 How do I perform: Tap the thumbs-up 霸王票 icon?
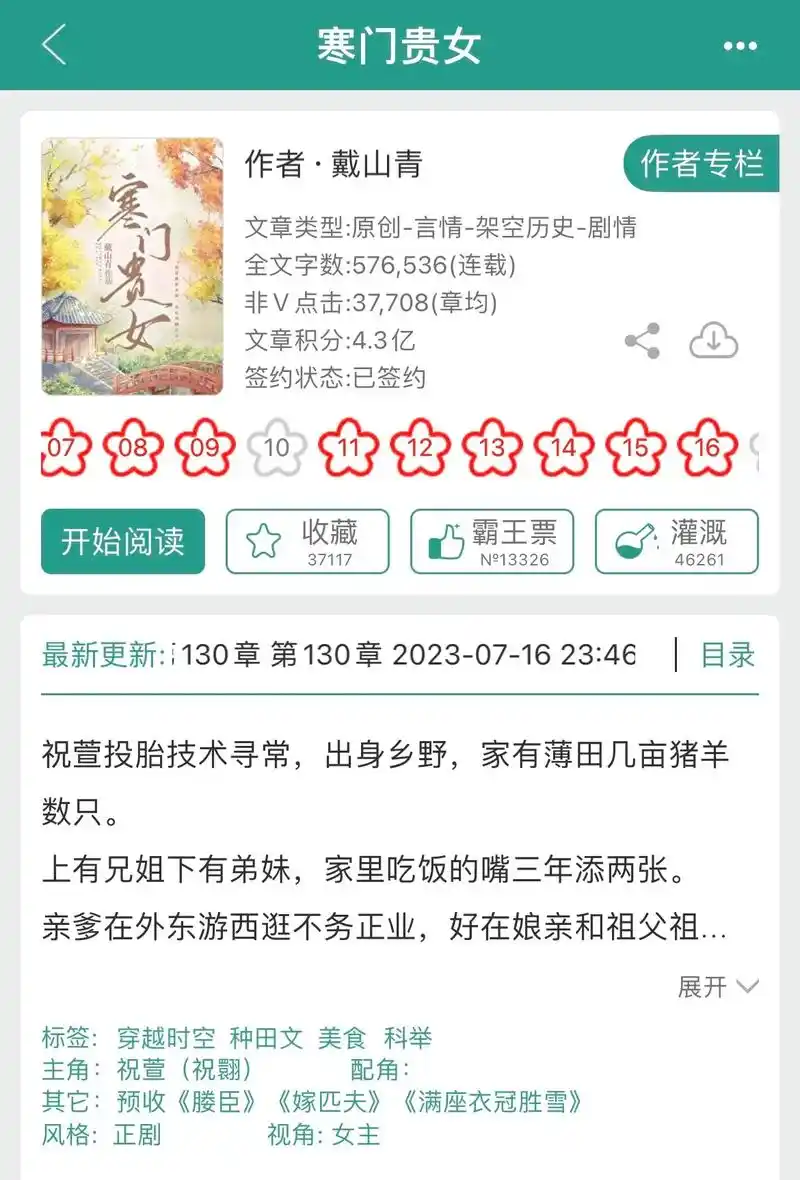pos(447,533)
